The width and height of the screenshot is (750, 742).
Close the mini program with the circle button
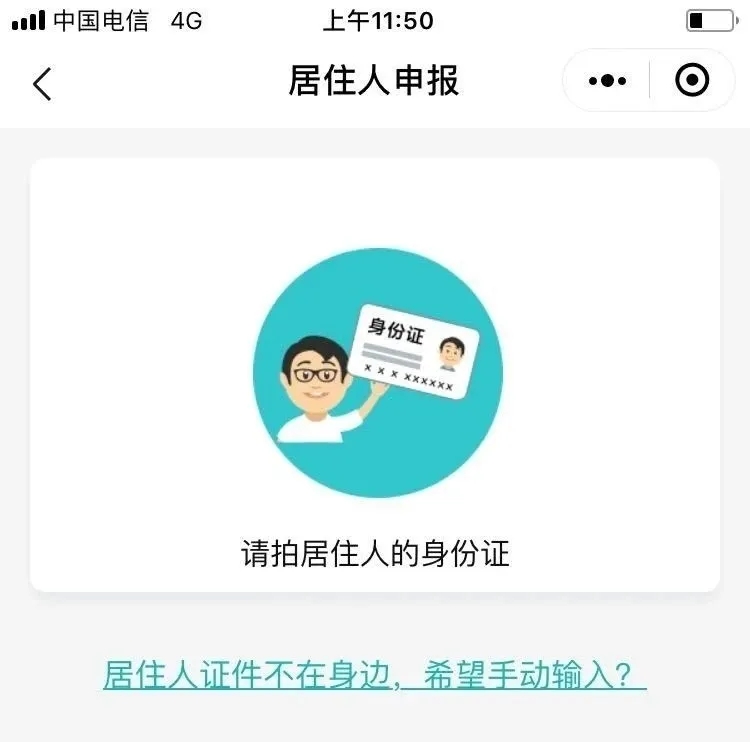[x=692, y=81]
